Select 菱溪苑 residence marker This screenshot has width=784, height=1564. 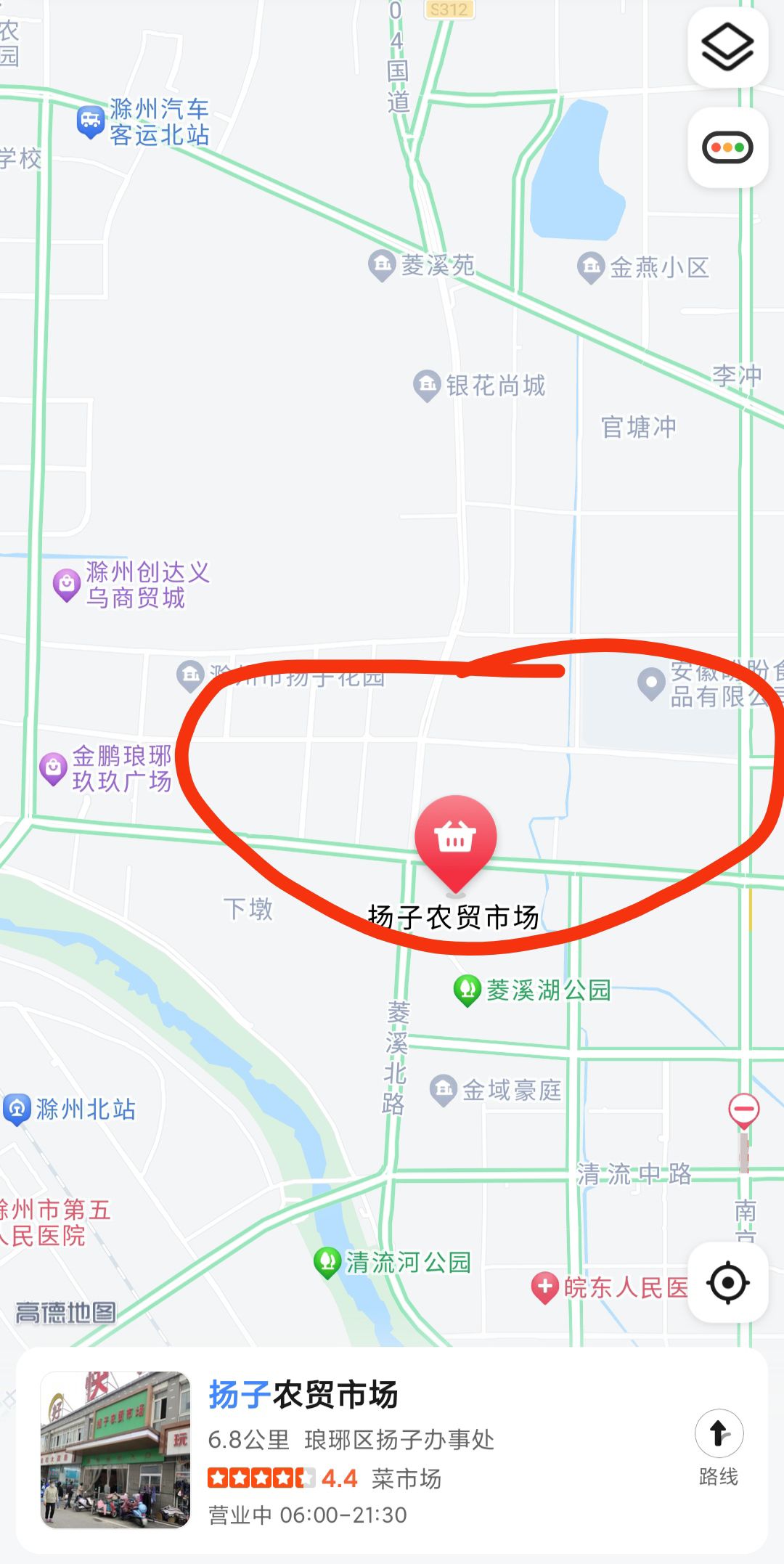point(382,265)
